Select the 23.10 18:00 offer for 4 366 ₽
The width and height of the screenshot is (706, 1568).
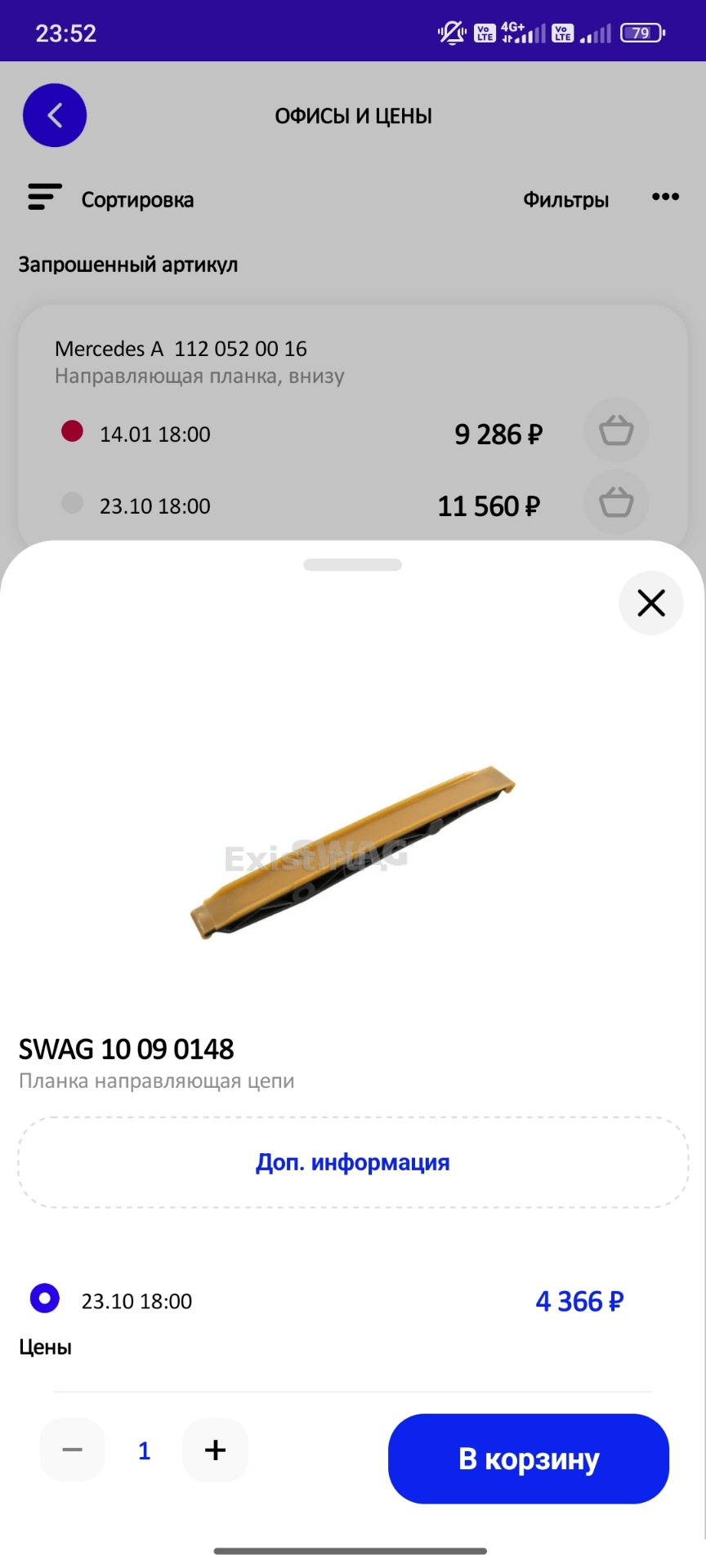(x=45, y=1298)
